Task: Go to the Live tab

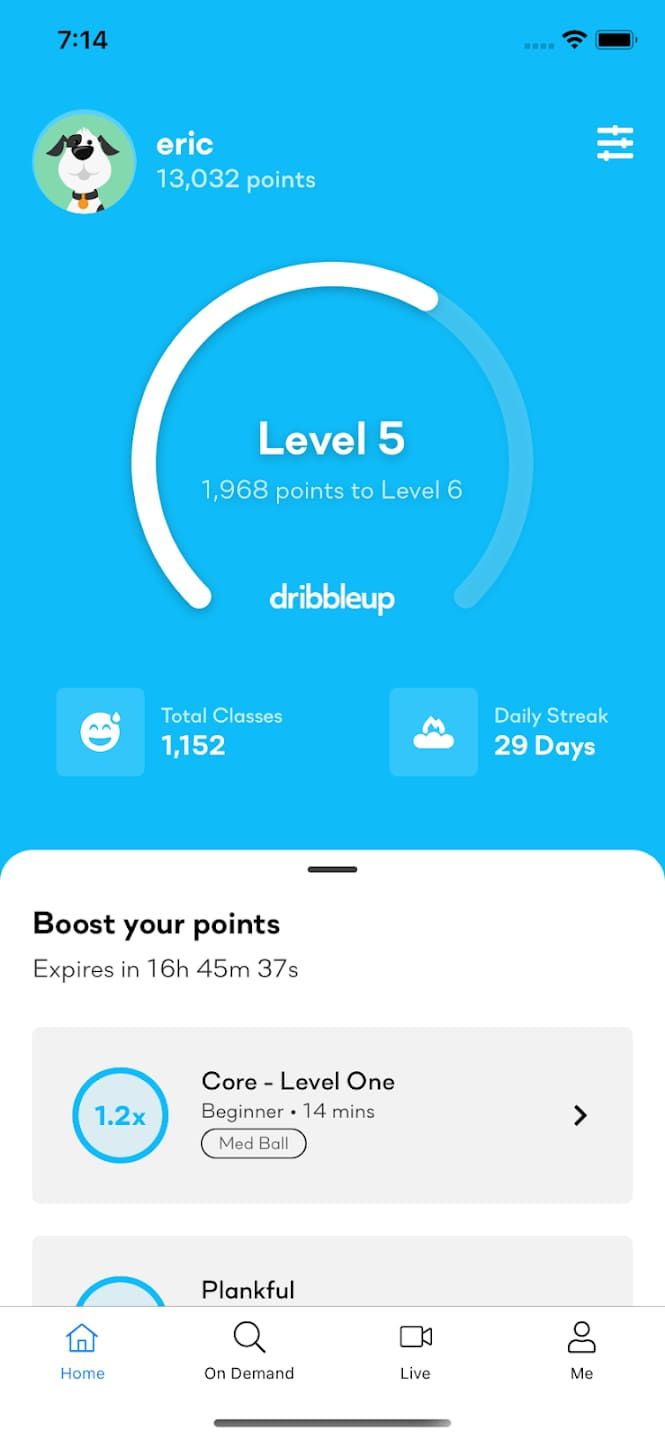Action: coord(415,1351)
